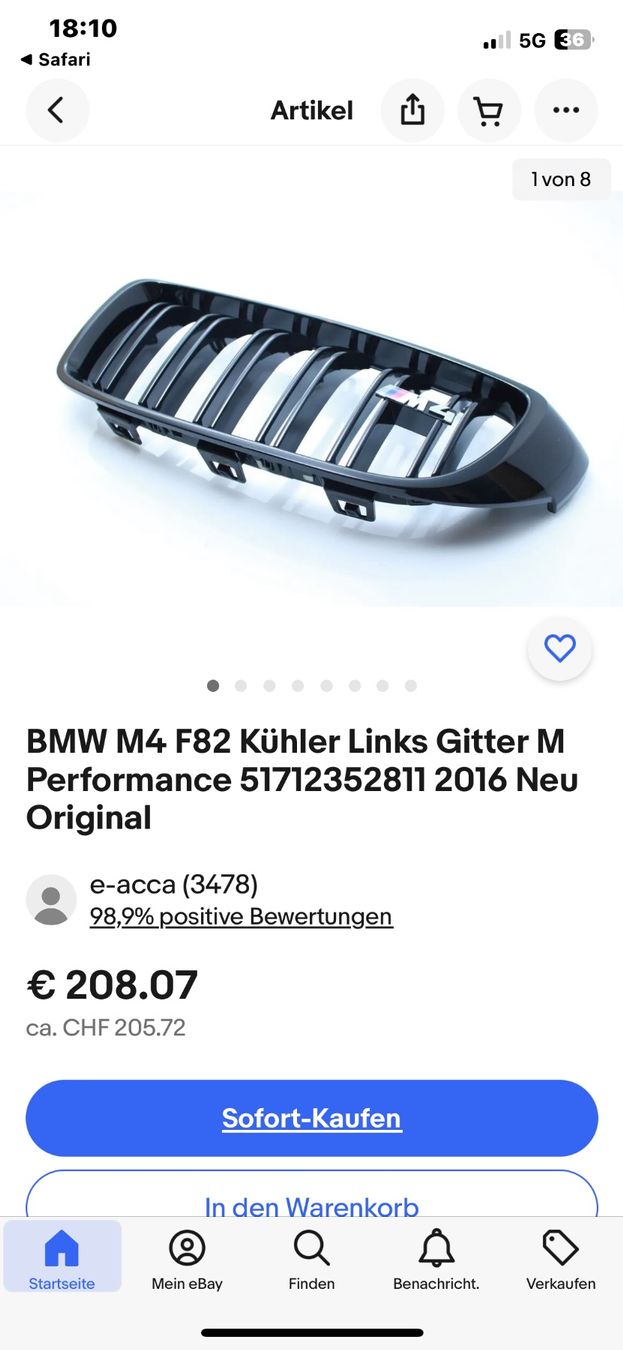
Task: Switch to the Startseite tab
Action: [x=62, y=1261]
